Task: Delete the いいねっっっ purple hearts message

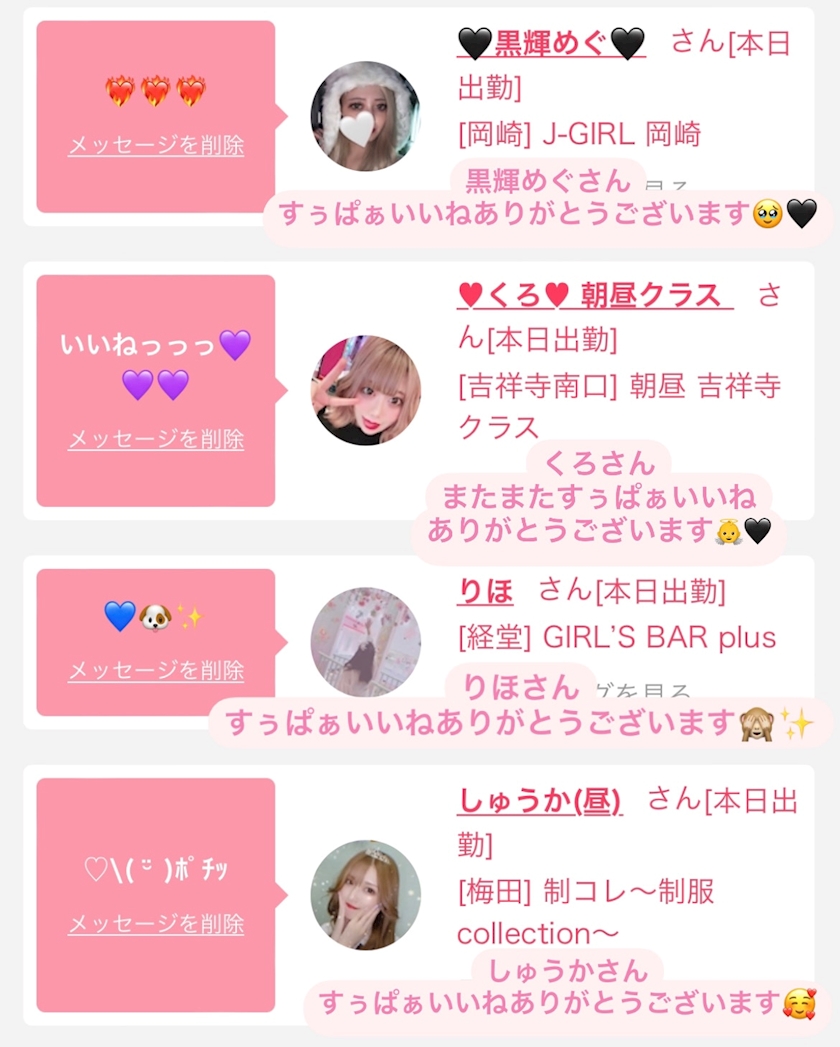Action: click(156, 439)
